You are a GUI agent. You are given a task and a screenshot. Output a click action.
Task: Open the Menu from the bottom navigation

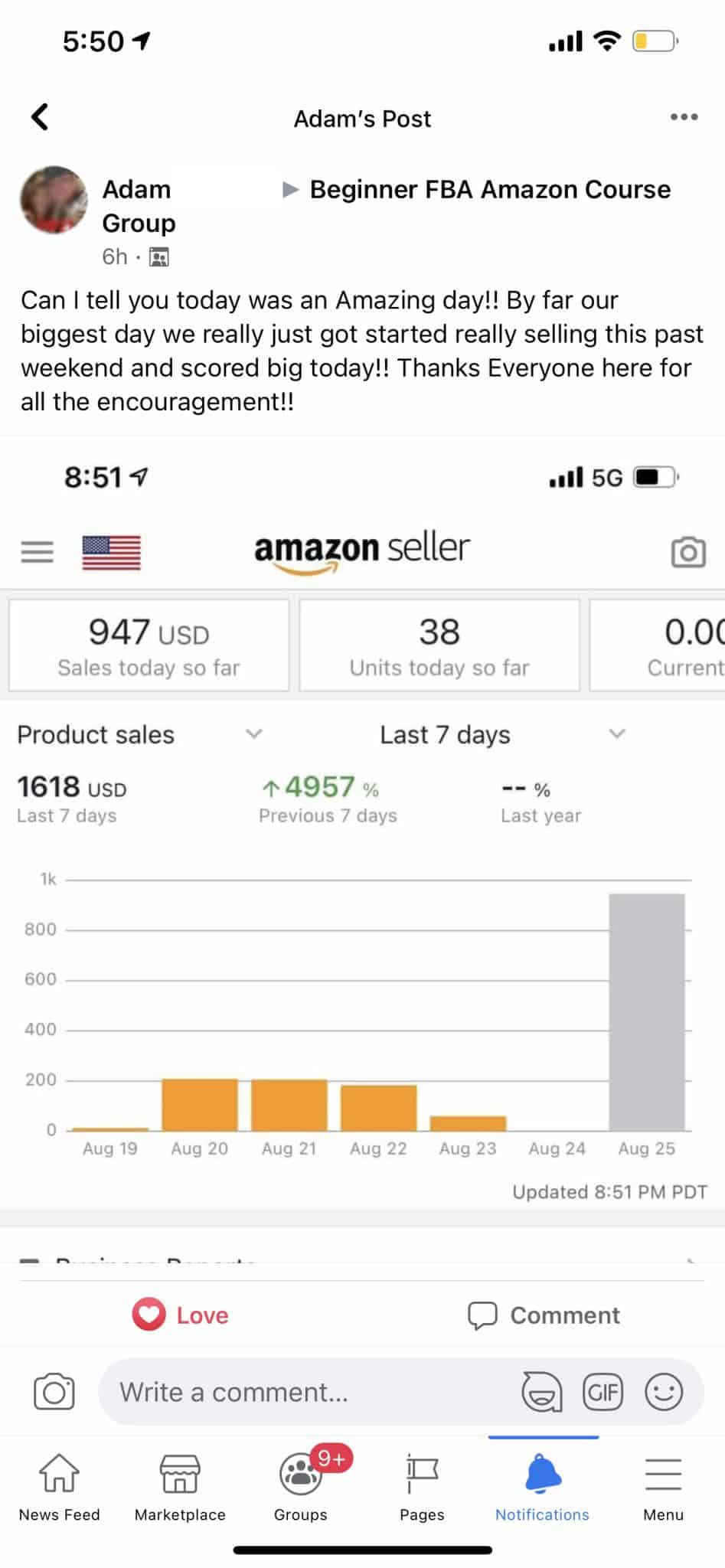click(662, 1484)
